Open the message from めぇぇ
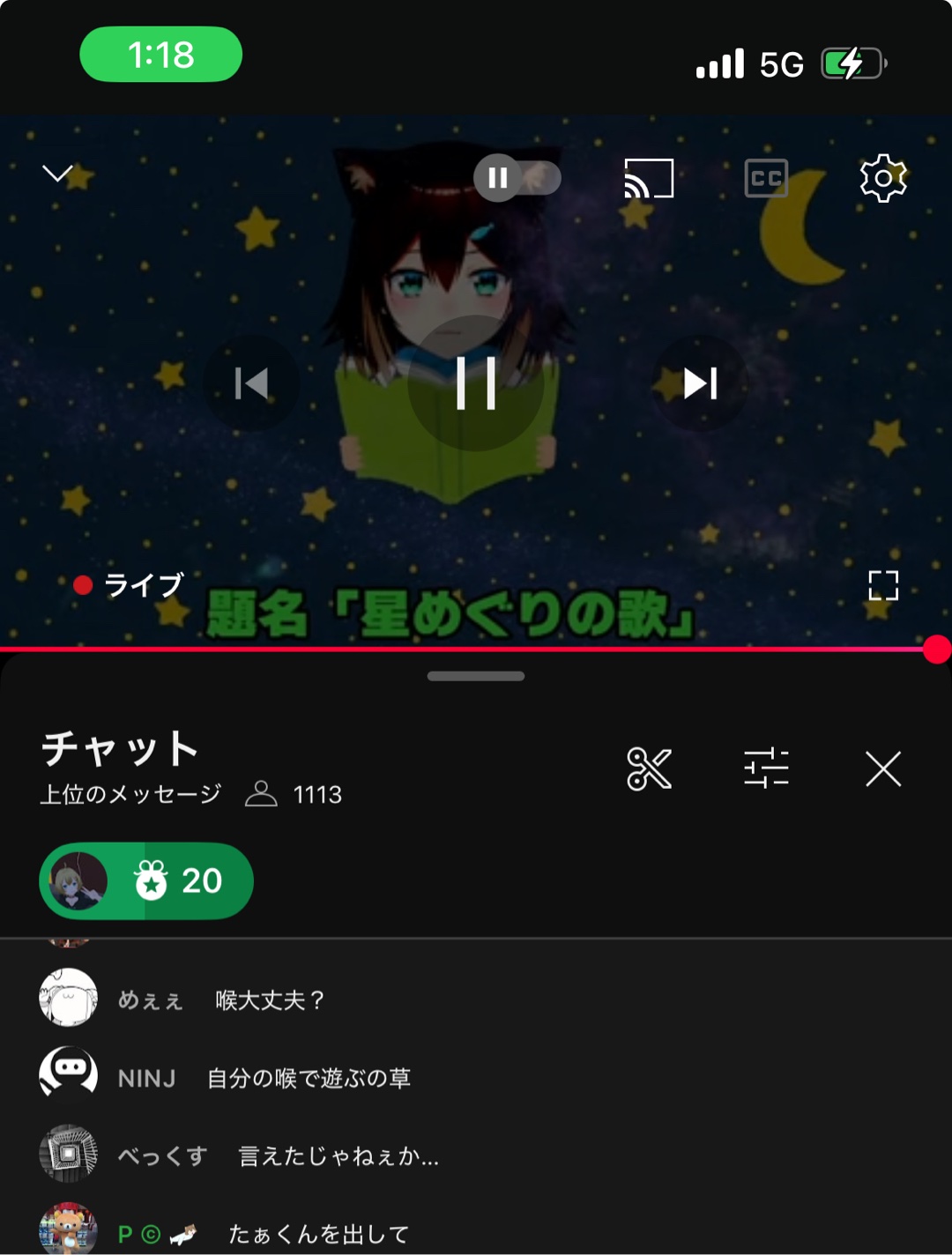Viewport: 952px width, 1255px height. (x=270, y=1000)
